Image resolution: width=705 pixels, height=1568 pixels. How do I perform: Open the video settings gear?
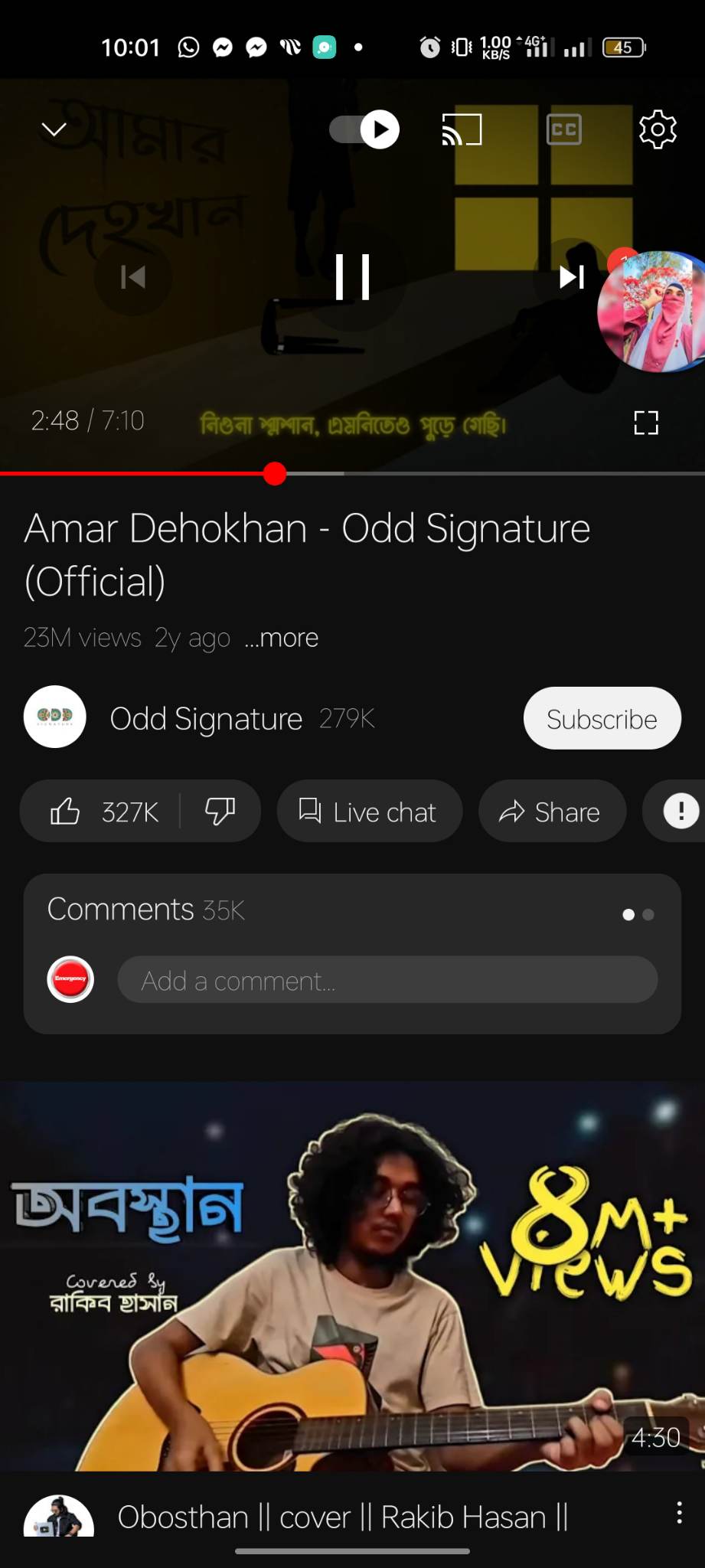click(x=658, y=129)
